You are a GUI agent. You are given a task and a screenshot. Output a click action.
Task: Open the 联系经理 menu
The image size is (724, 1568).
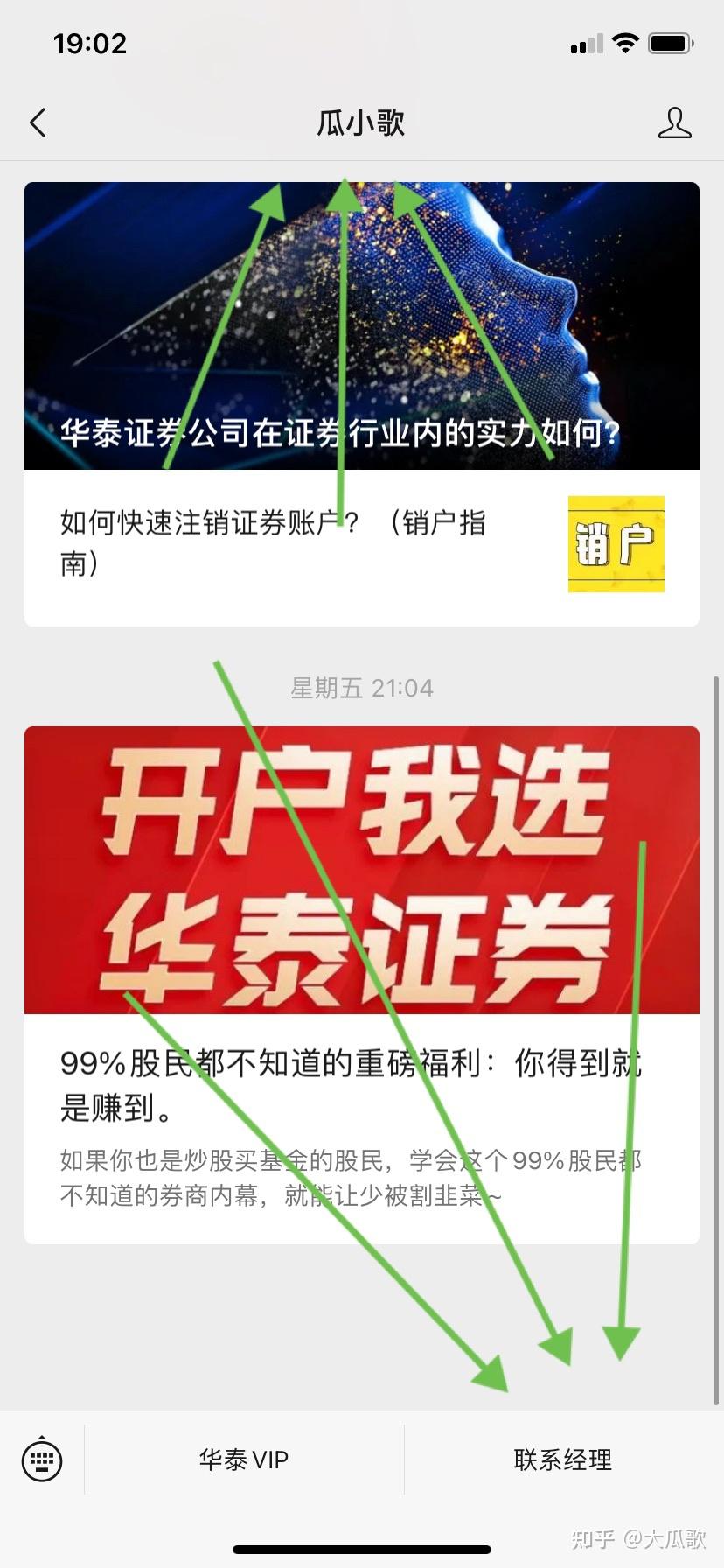[x=563, y=1459]
